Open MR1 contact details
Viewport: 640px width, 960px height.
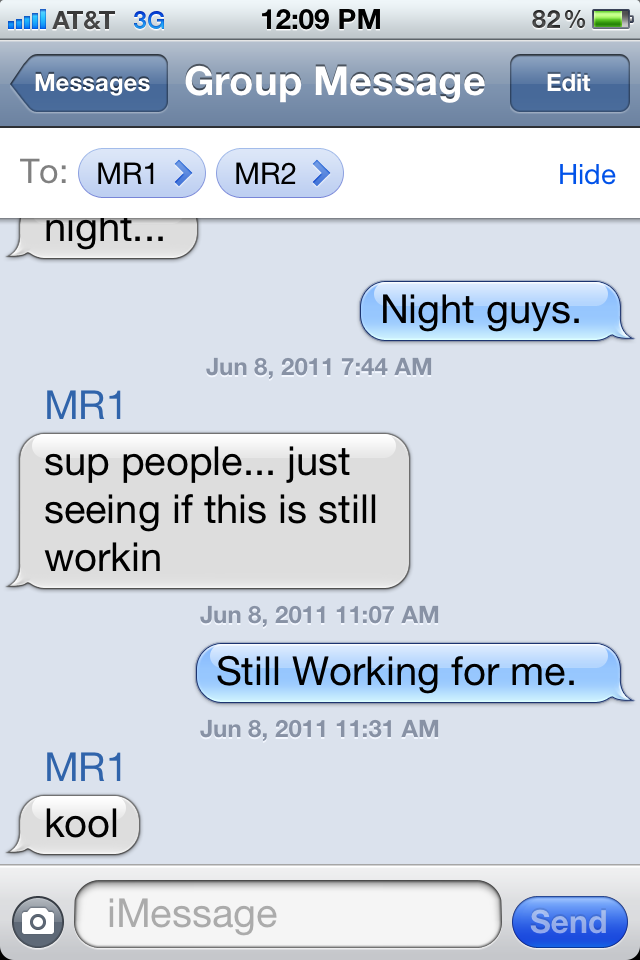click(141, 174)
